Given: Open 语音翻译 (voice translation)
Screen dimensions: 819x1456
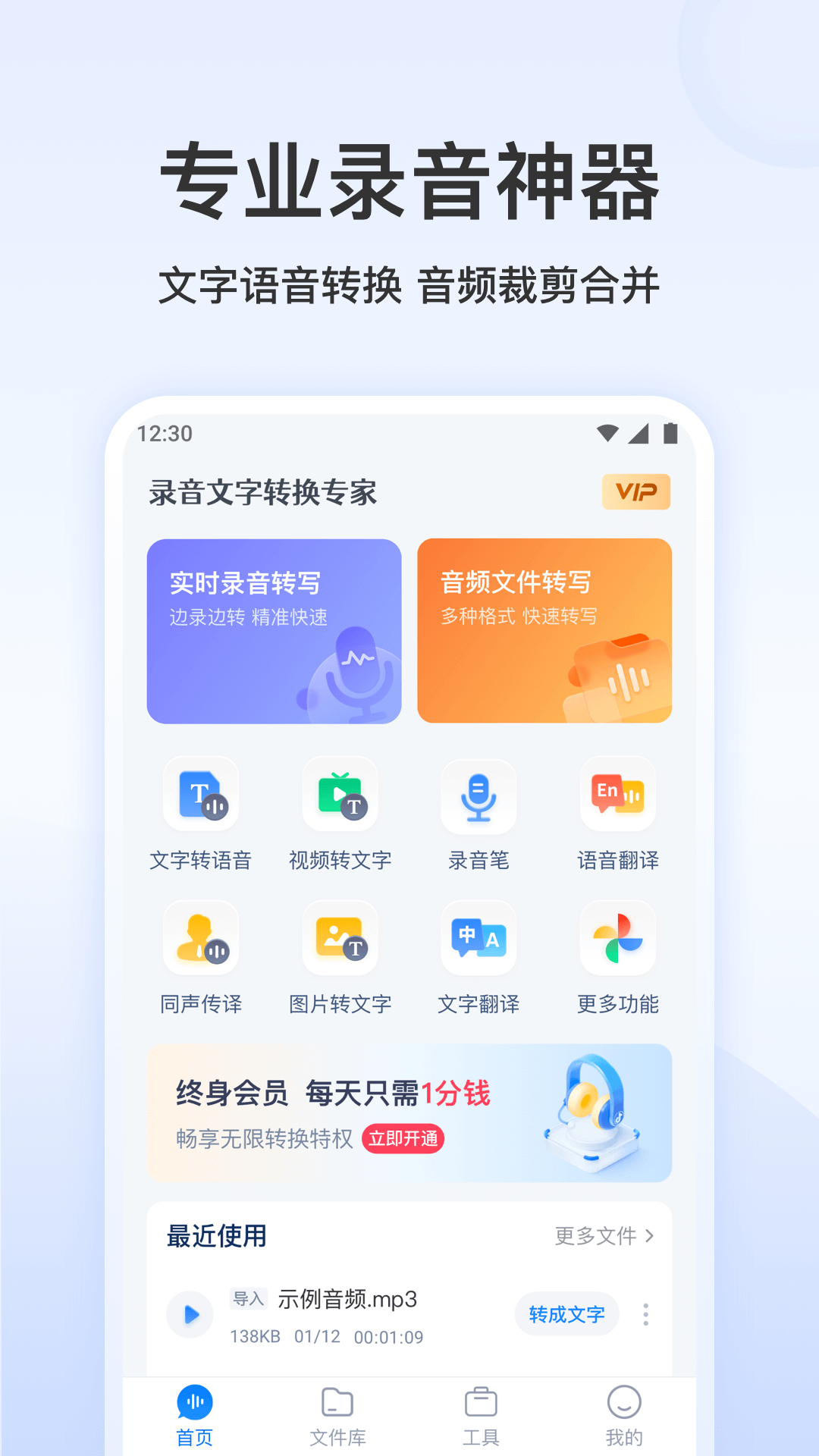Looking at the screenshot, I should pos(618,815).
